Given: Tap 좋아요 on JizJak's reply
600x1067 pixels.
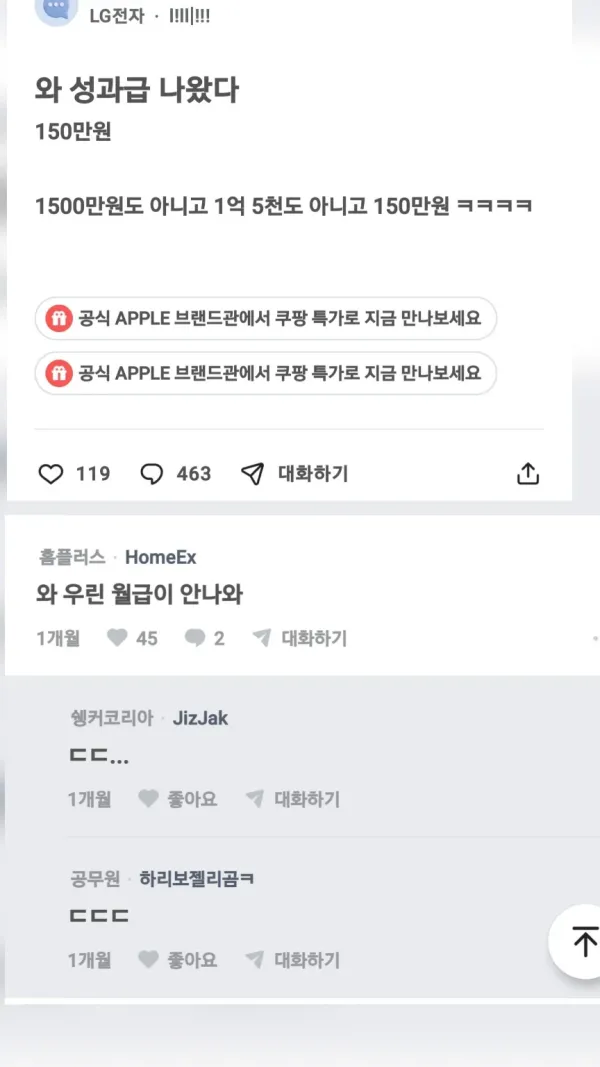Looking at the screenshot, I should coord(178,799).
